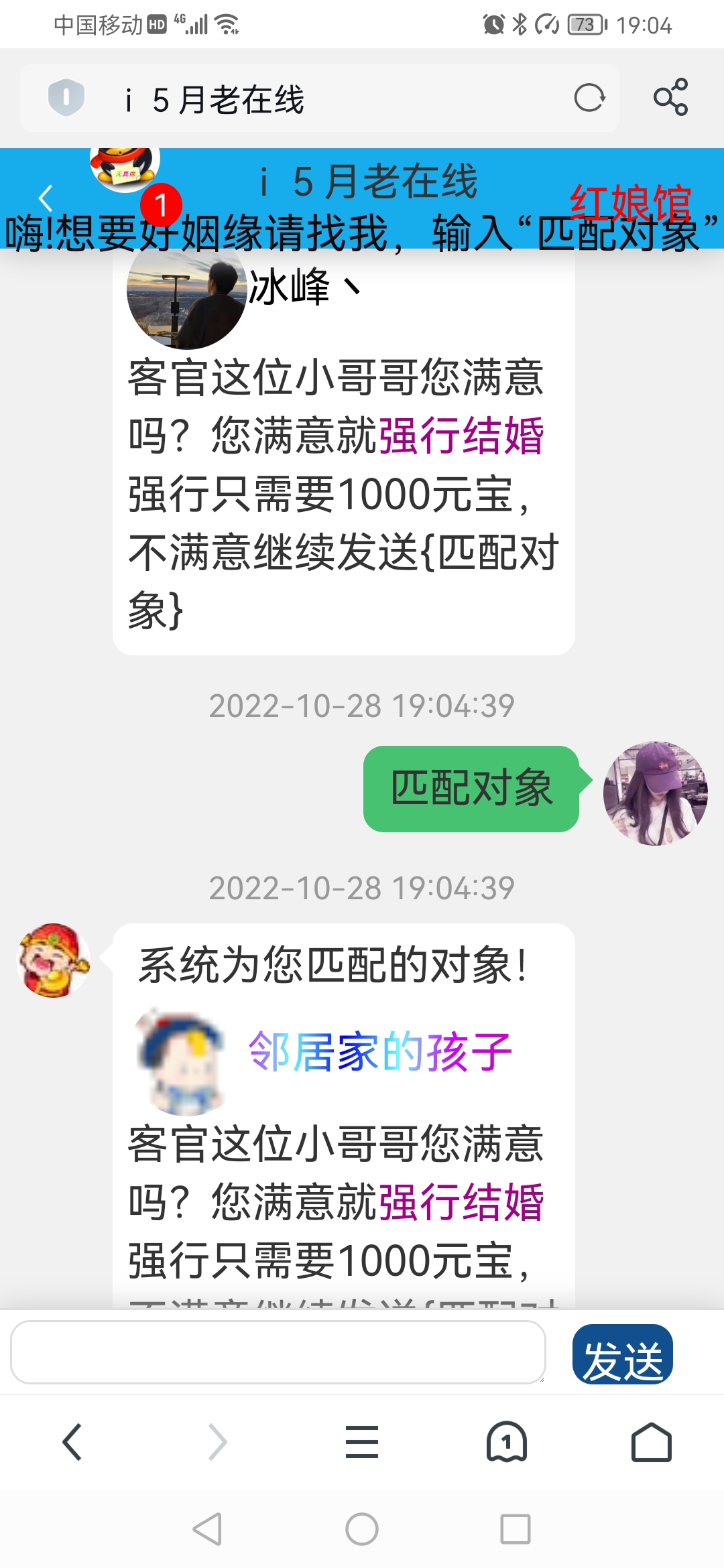Reload the page with the refresh icon
The image size is (724, 1568).
click(589, 99)
